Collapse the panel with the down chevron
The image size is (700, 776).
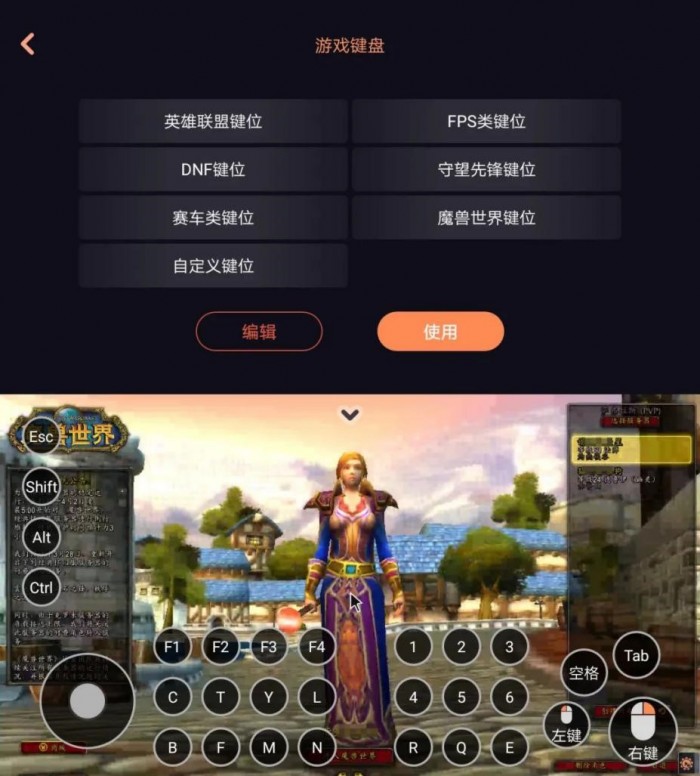tap(350, 414)
